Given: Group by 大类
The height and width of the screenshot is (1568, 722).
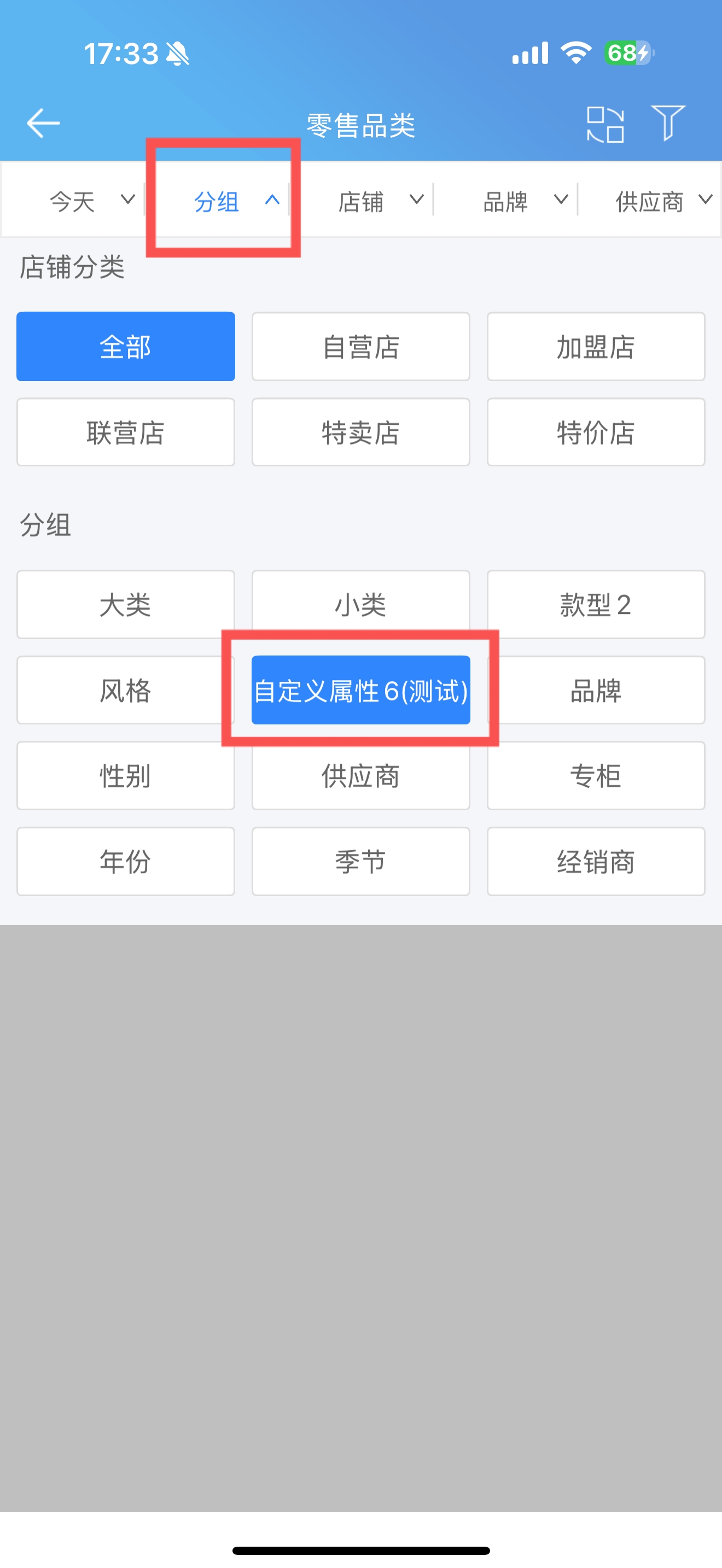Looking at the screenshot, I should 125,605.
